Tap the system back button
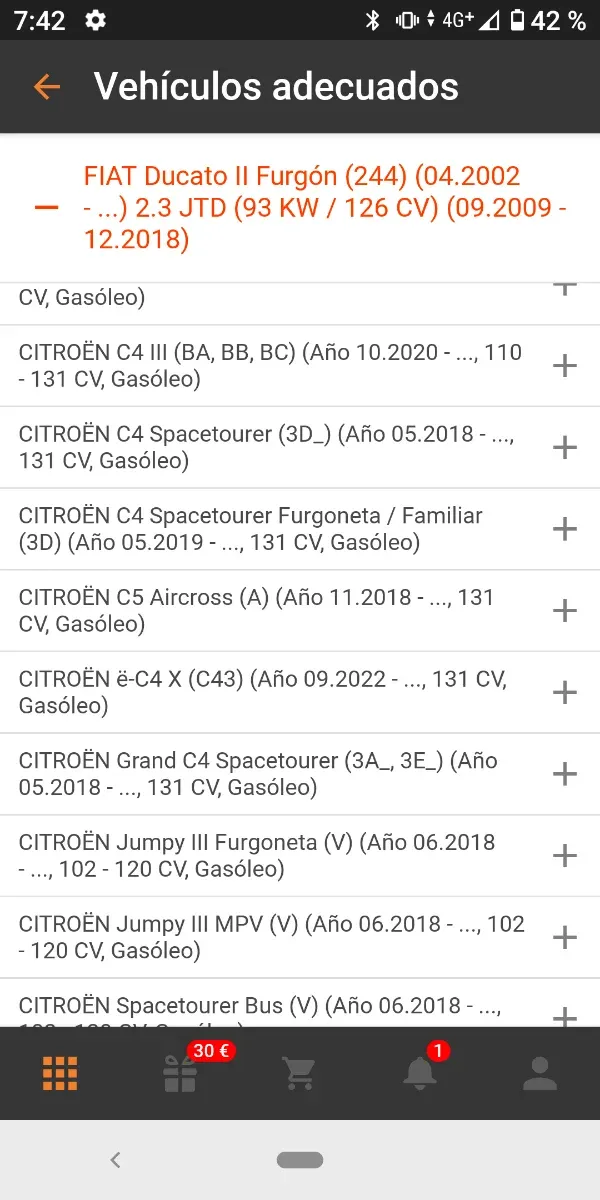This screenshot has height=1200, width=600. [x=115, y=1160]
